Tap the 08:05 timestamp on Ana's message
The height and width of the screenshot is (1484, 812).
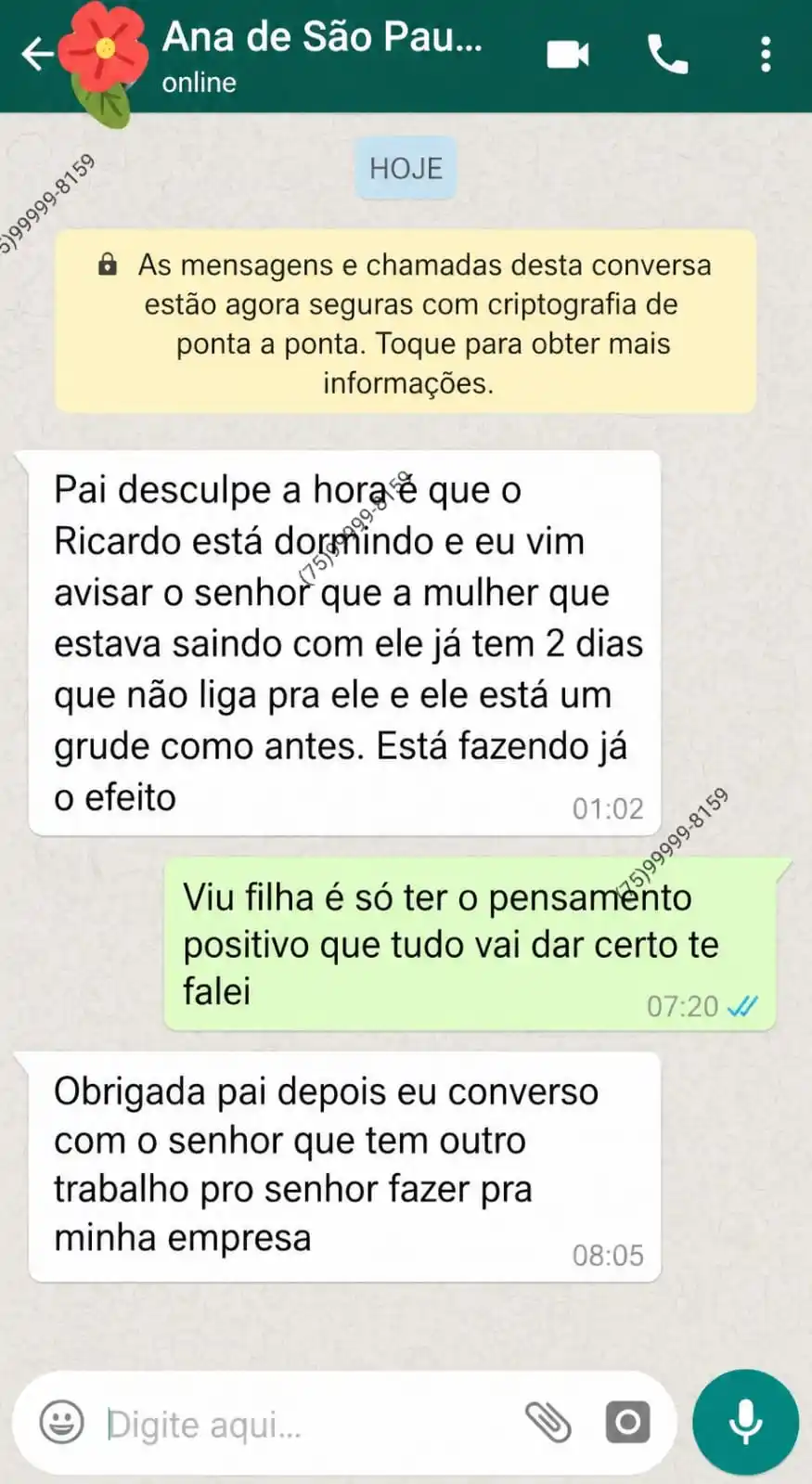pos(608,1255)
